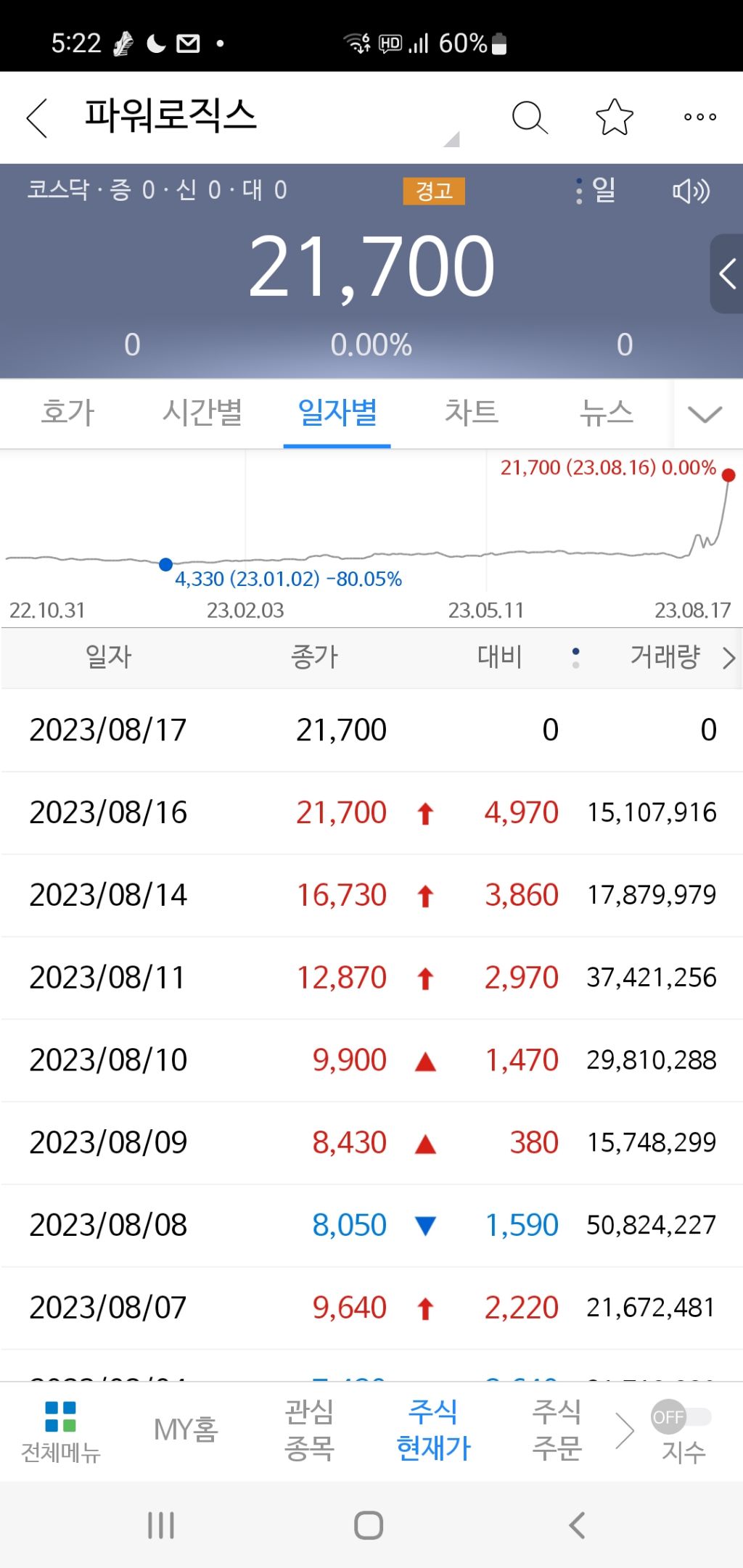Go back using the top-left arrow

[x=37, y=117]
